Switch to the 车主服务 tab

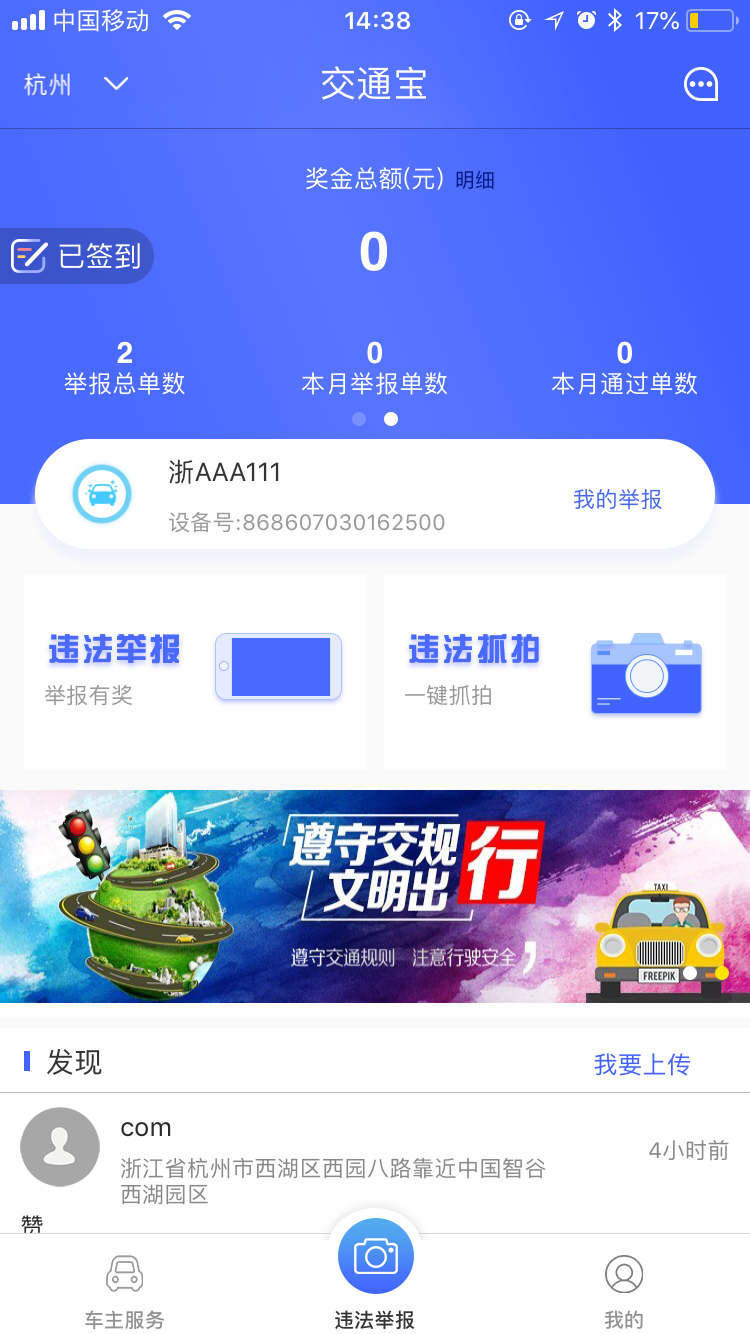click(x=124, y=1292)
